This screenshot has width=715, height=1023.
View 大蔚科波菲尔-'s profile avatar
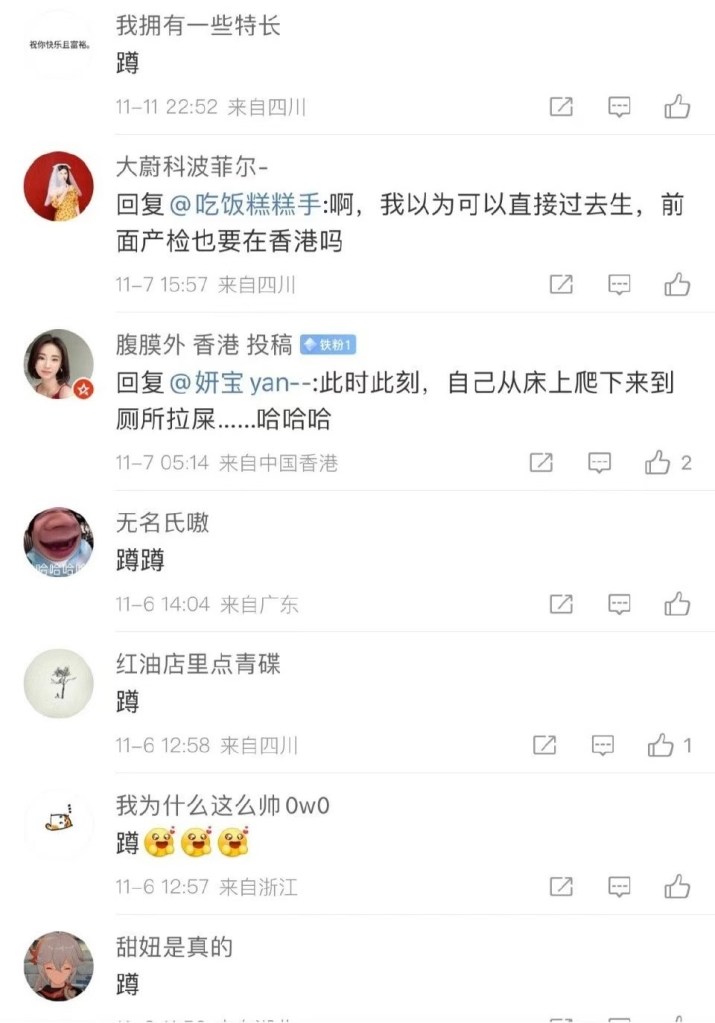[x=58, y=187]
